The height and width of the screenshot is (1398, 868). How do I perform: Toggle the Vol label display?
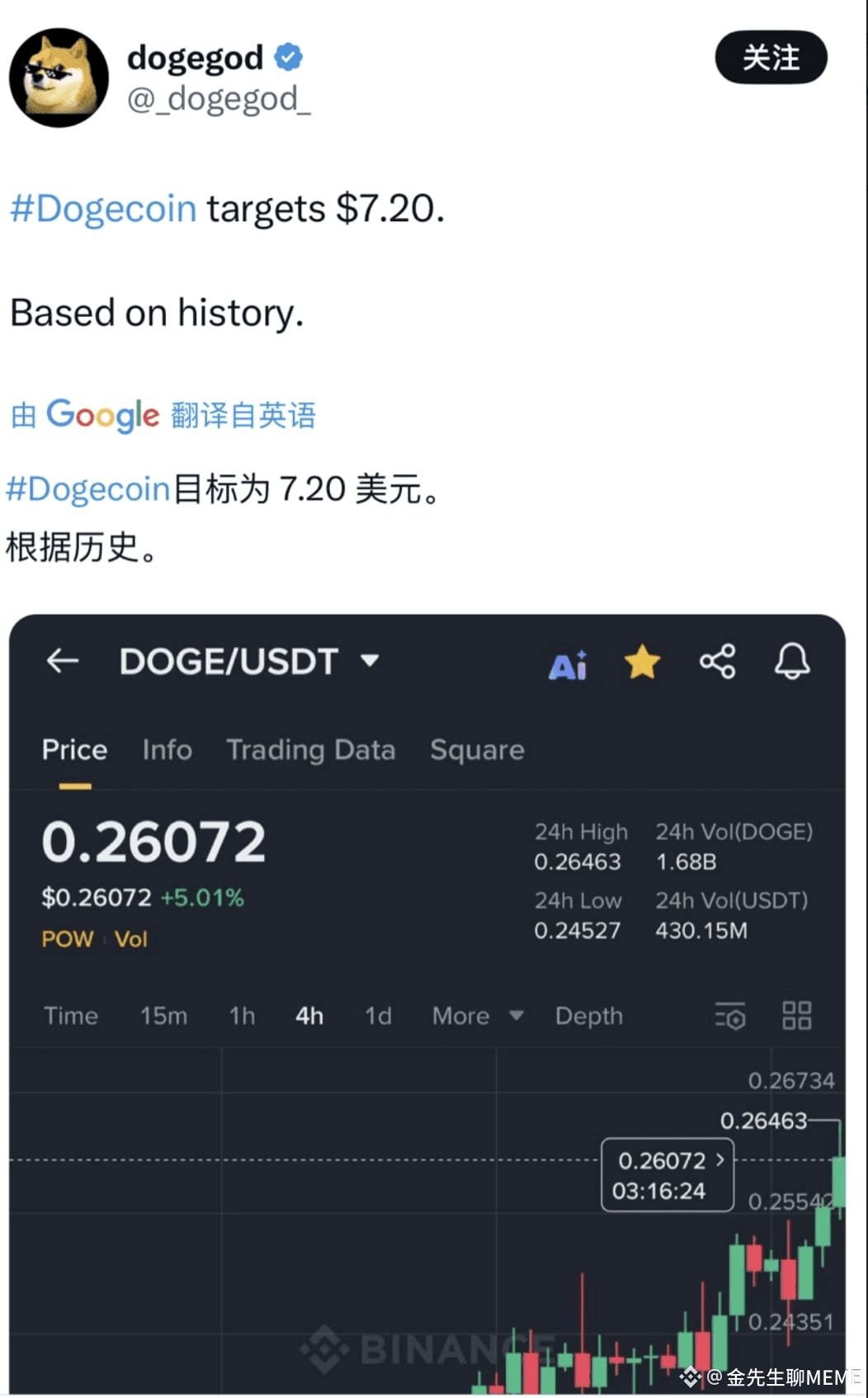tap(131, 938)
